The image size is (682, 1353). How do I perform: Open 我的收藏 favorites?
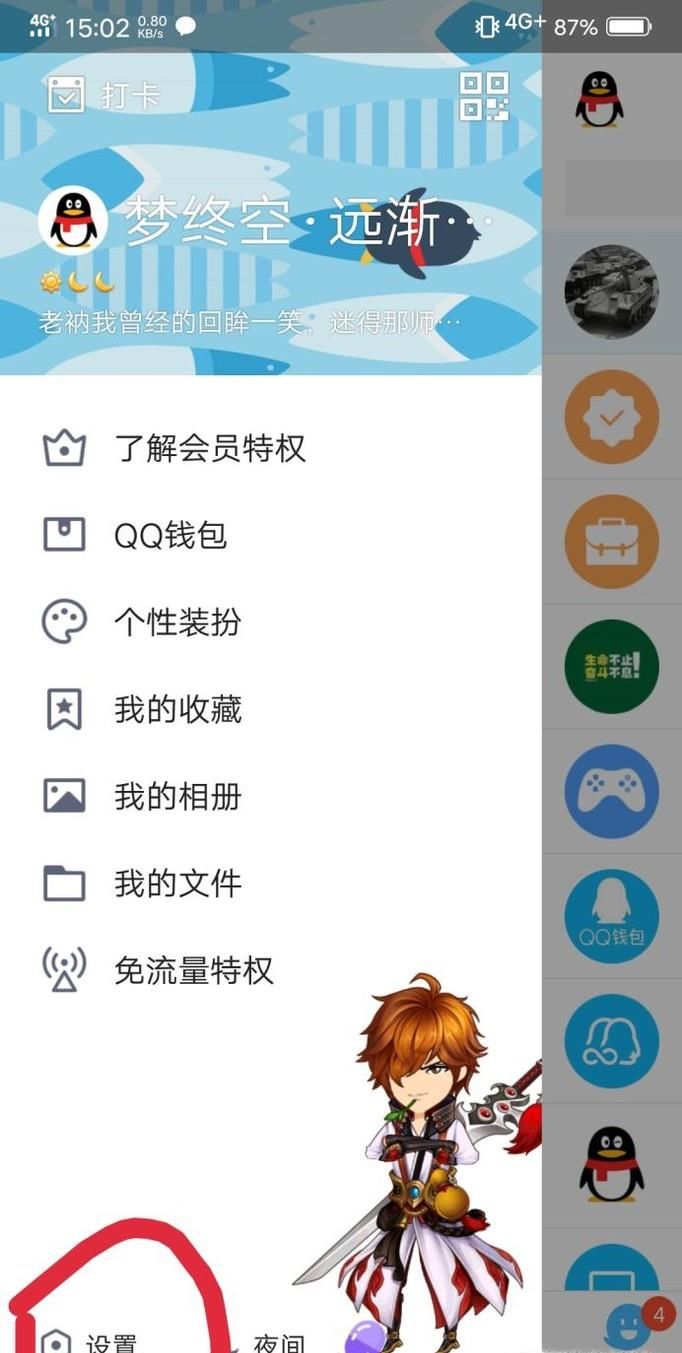tap(177, 709)
